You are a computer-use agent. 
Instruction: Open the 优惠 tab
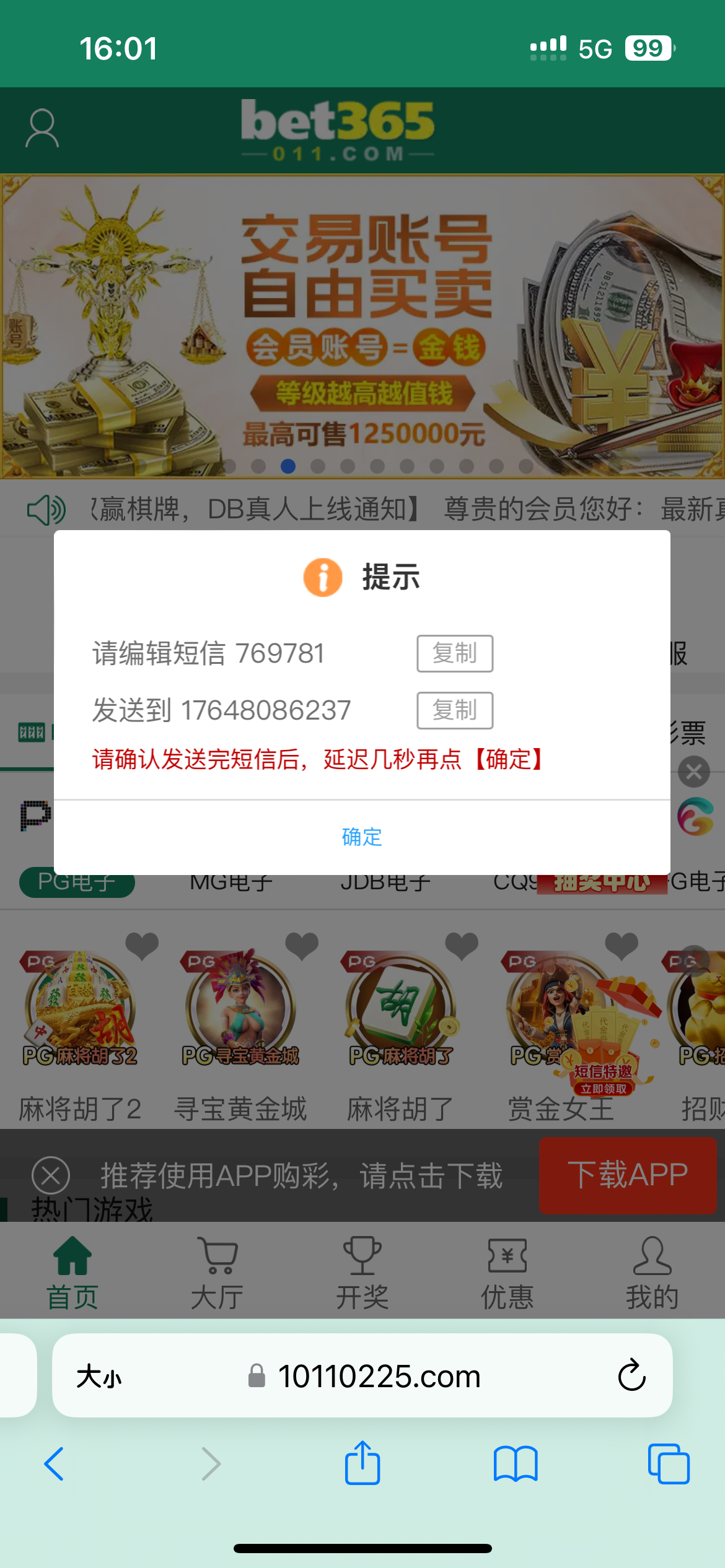tap(507, 1273)
